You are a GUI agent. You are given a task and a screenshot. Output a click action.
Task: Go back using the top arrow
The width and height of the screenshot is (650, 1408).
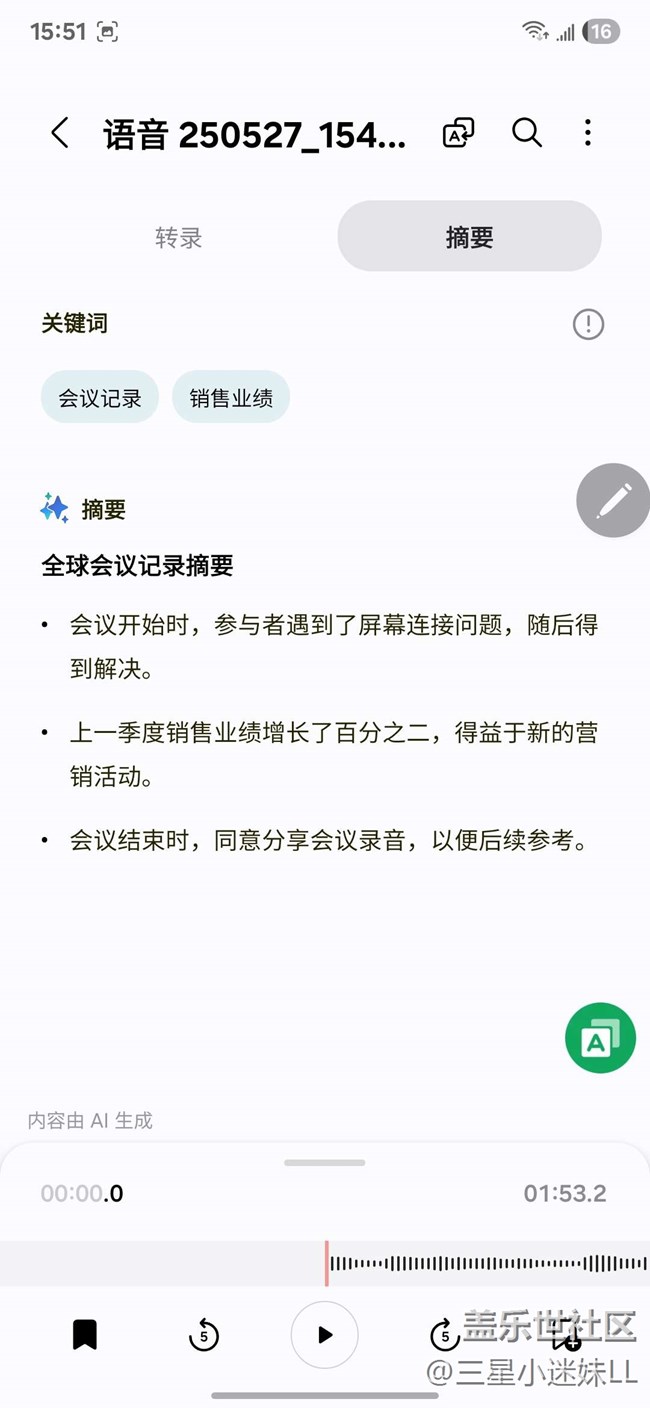tap(60, 133)
